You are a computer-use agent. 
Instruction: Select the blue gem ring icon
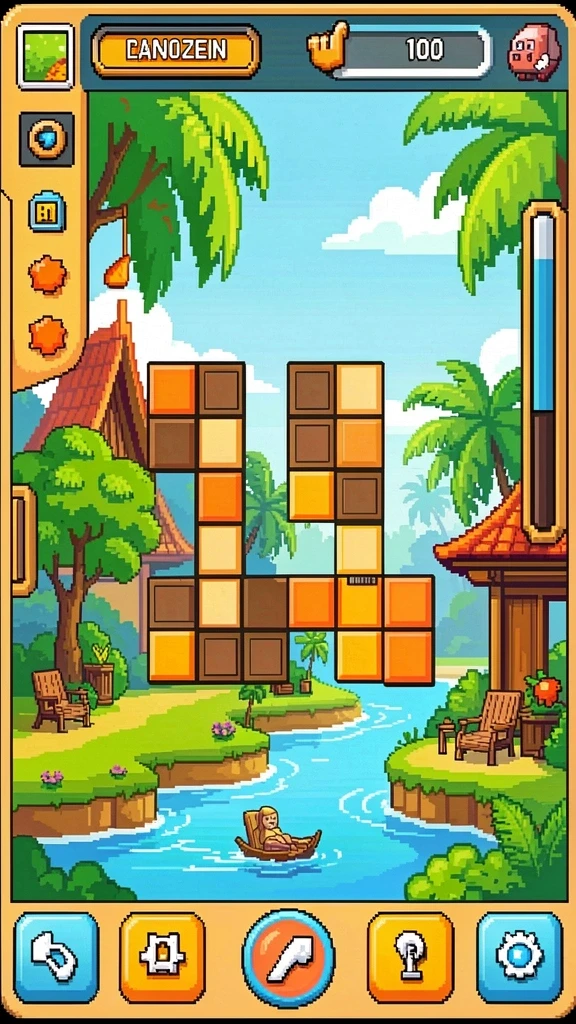[46, 138]
